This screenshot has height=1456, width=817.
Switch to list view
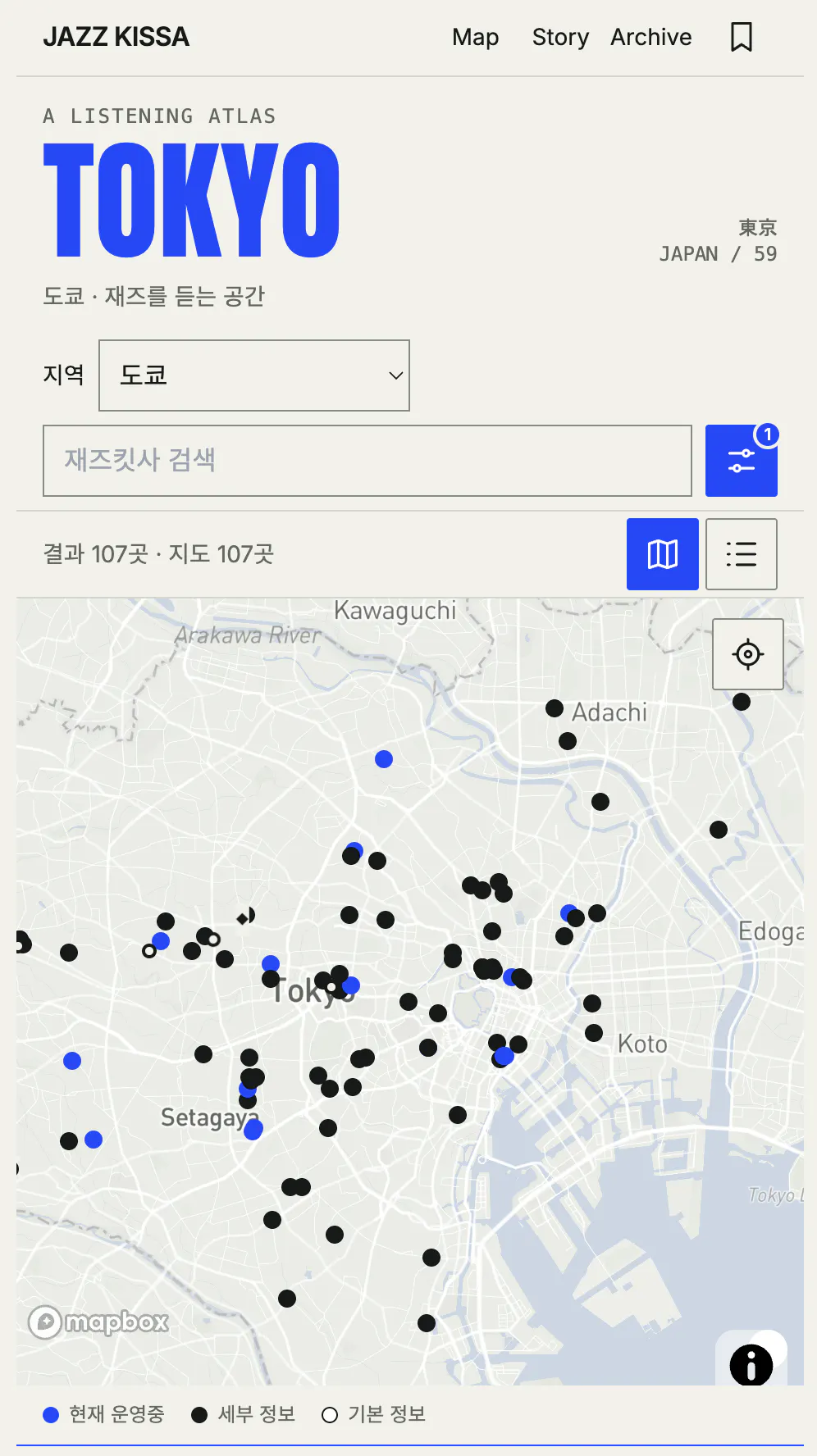(x=742, y=554)
